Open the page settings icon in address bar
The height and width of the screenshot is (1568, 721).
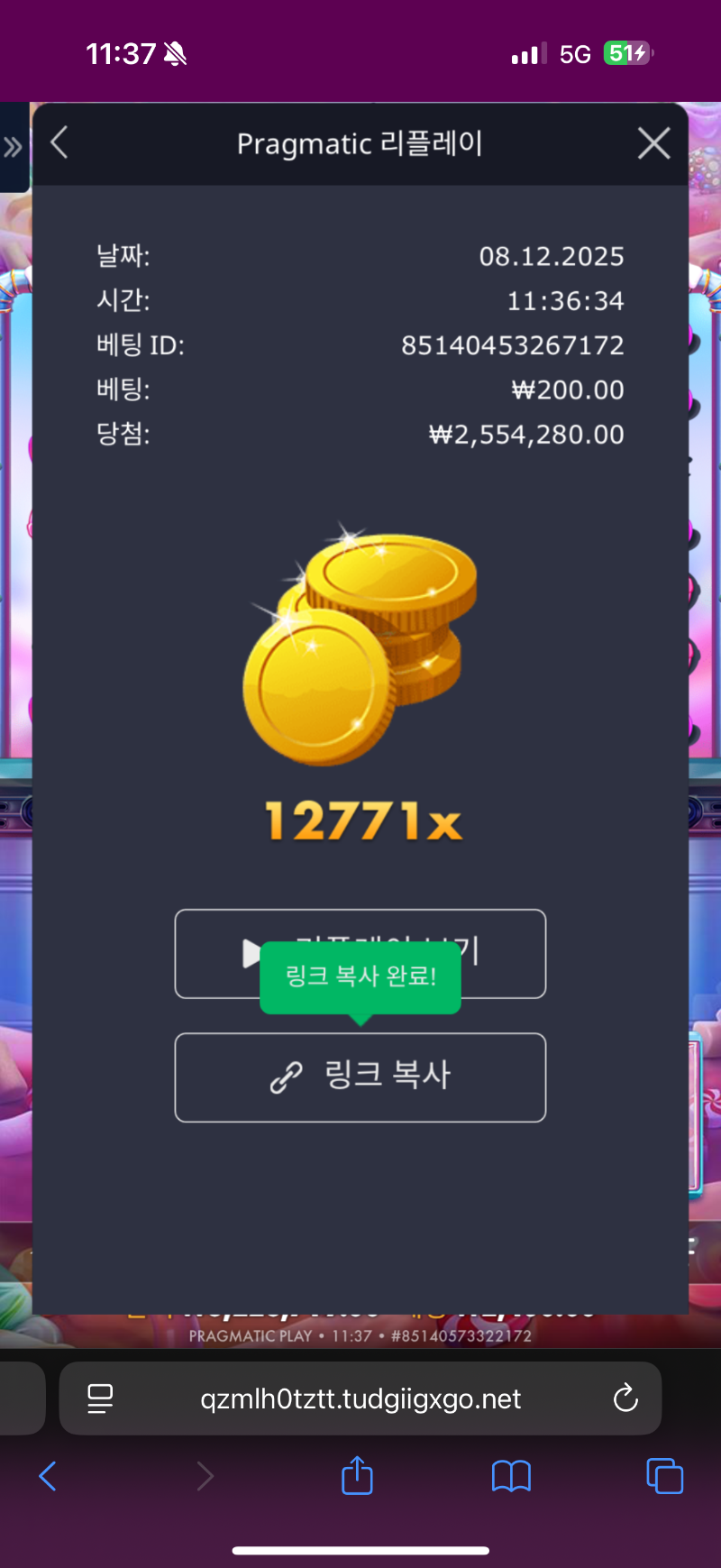click(x=100, y=1398)
